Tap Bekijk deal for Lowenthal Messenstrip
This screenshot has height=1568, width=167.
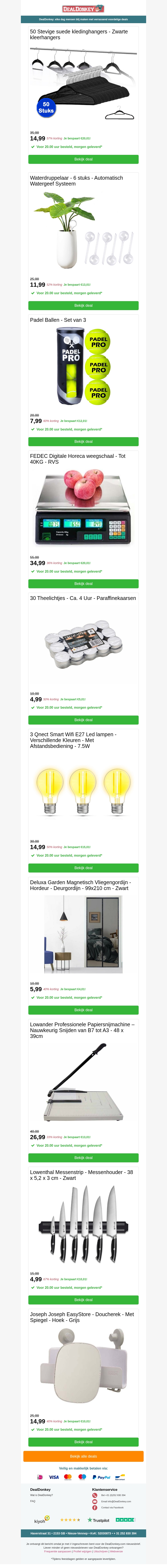(83, 1300)
